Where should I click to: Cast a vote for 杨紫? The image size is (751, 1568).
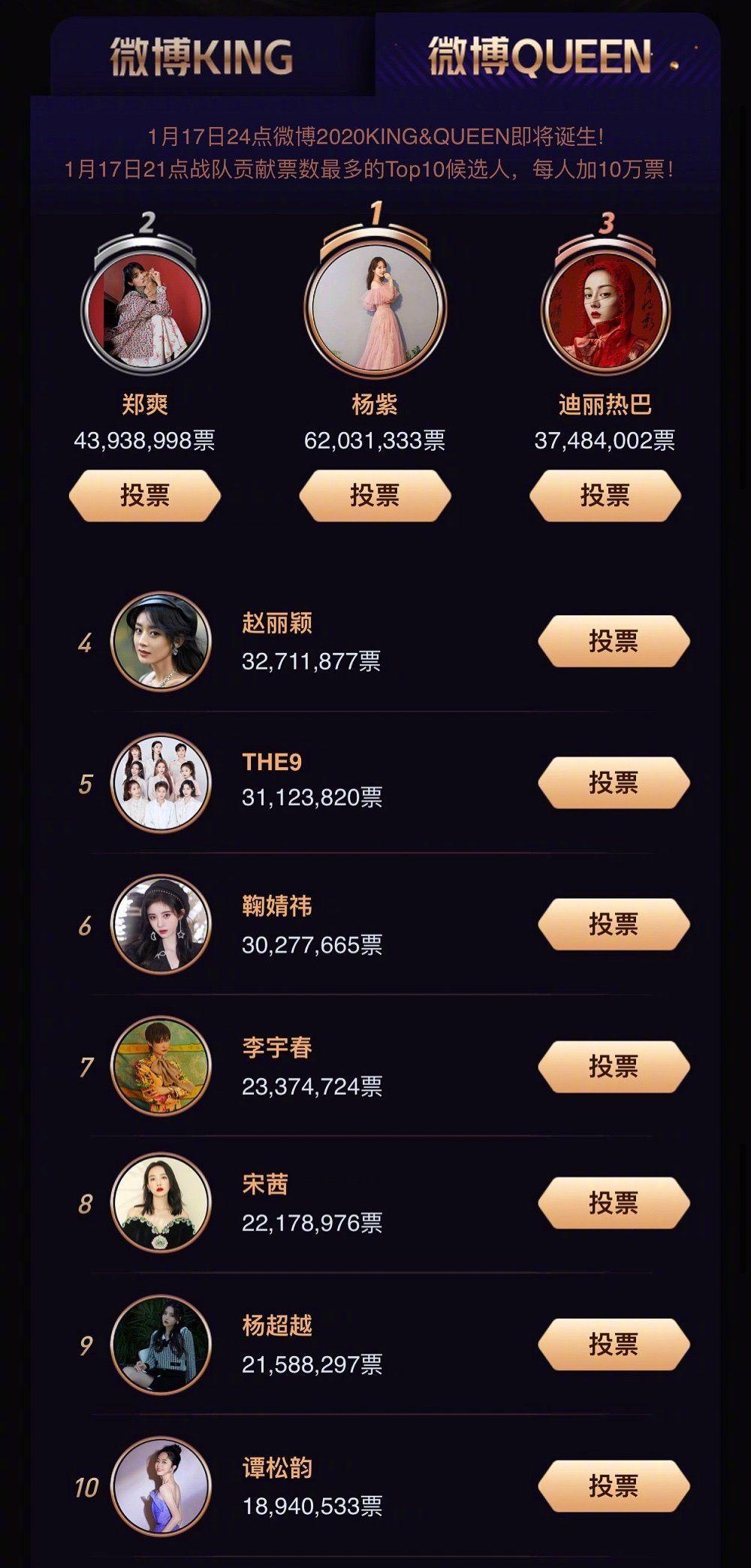point(375,496)
